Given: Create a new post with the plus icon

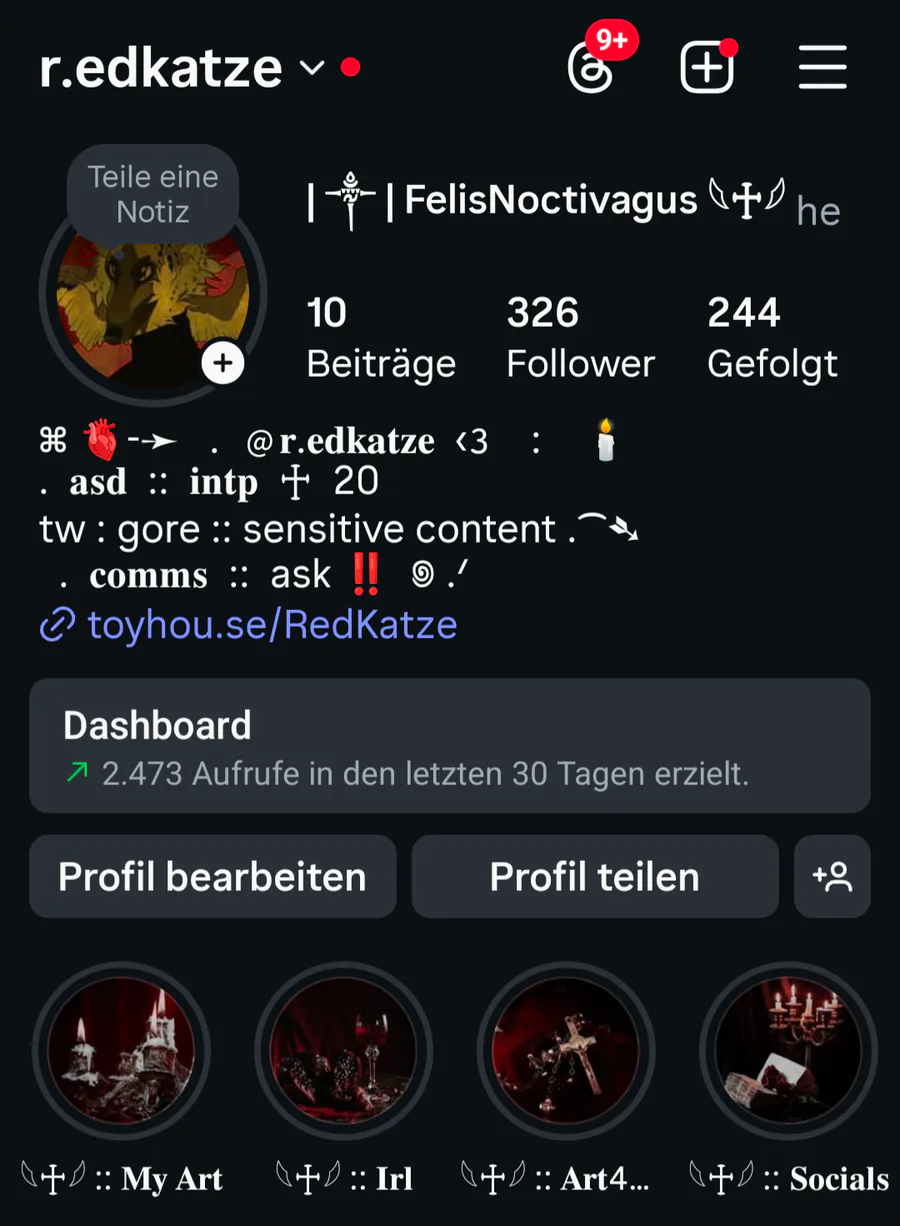Looking at the screenshot, I should coord(706,68).
